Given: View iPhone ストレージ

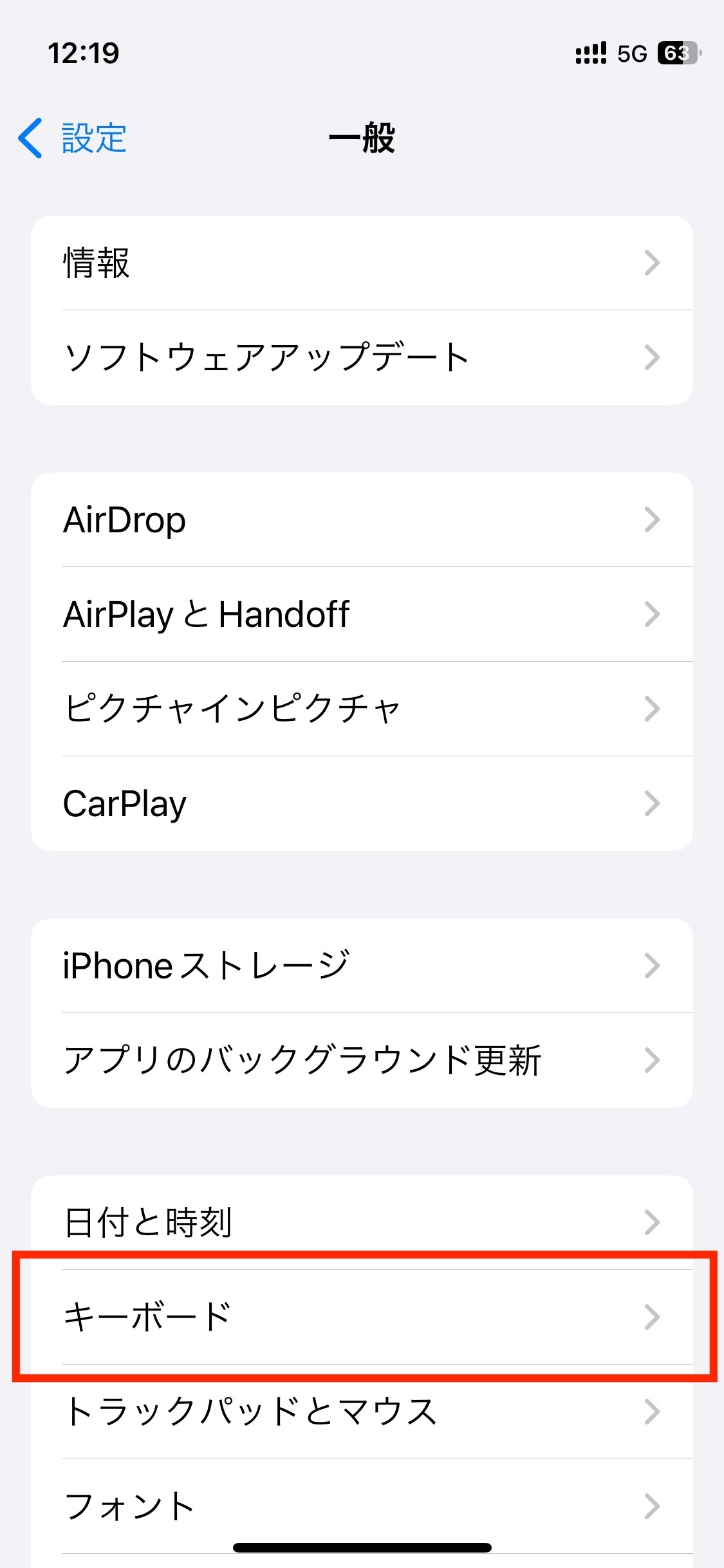Looking at the screenshot, I should pyautogui.click(x=362, y=966).
